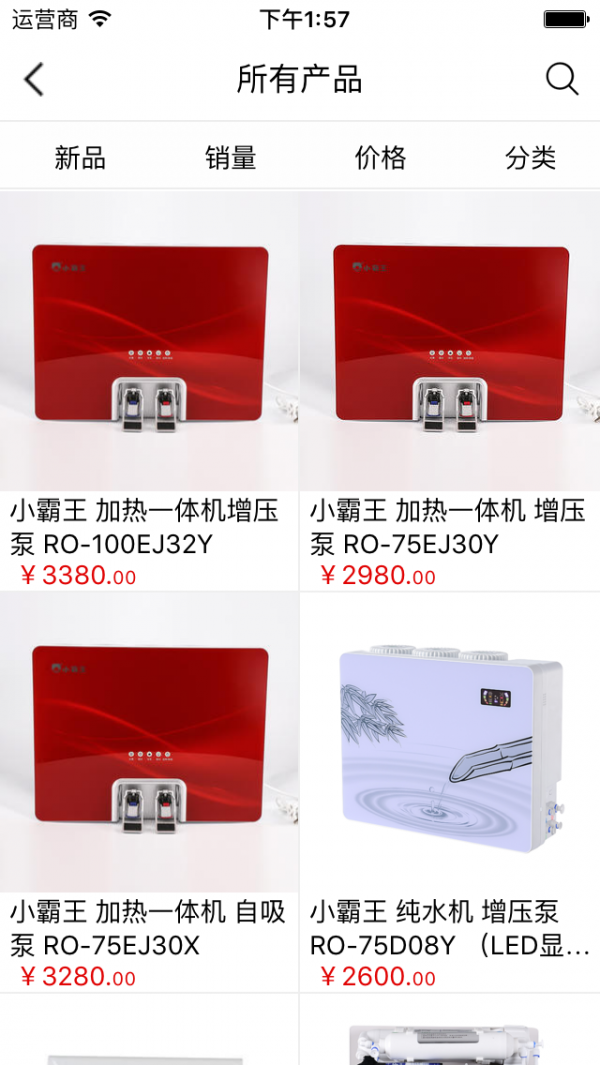Sort products by 销量

[231, 158]
